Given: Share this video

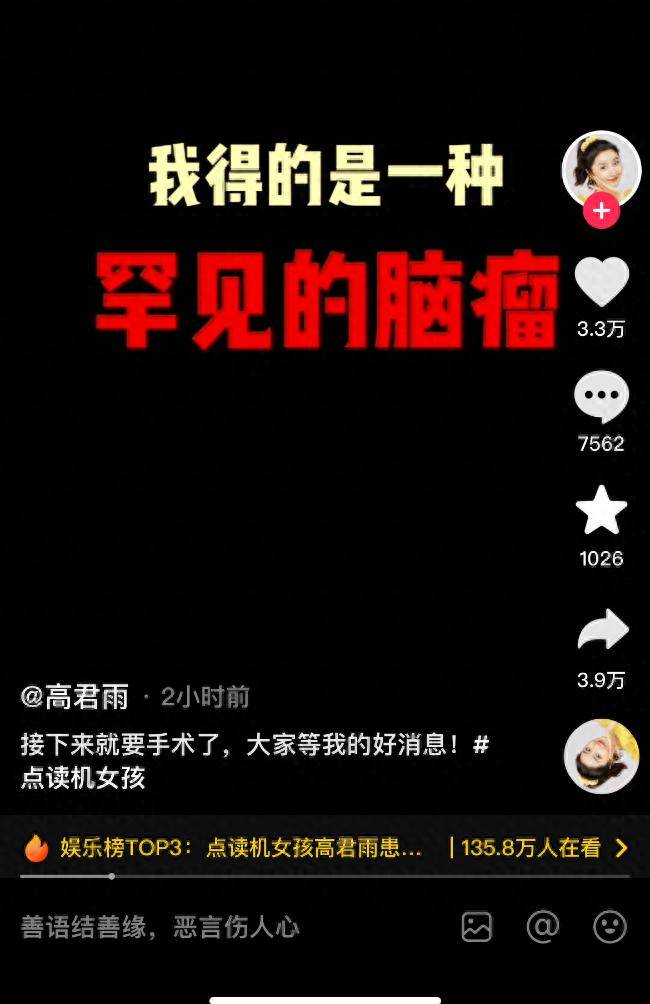Looking at the screenshot, I should (601, 632).
